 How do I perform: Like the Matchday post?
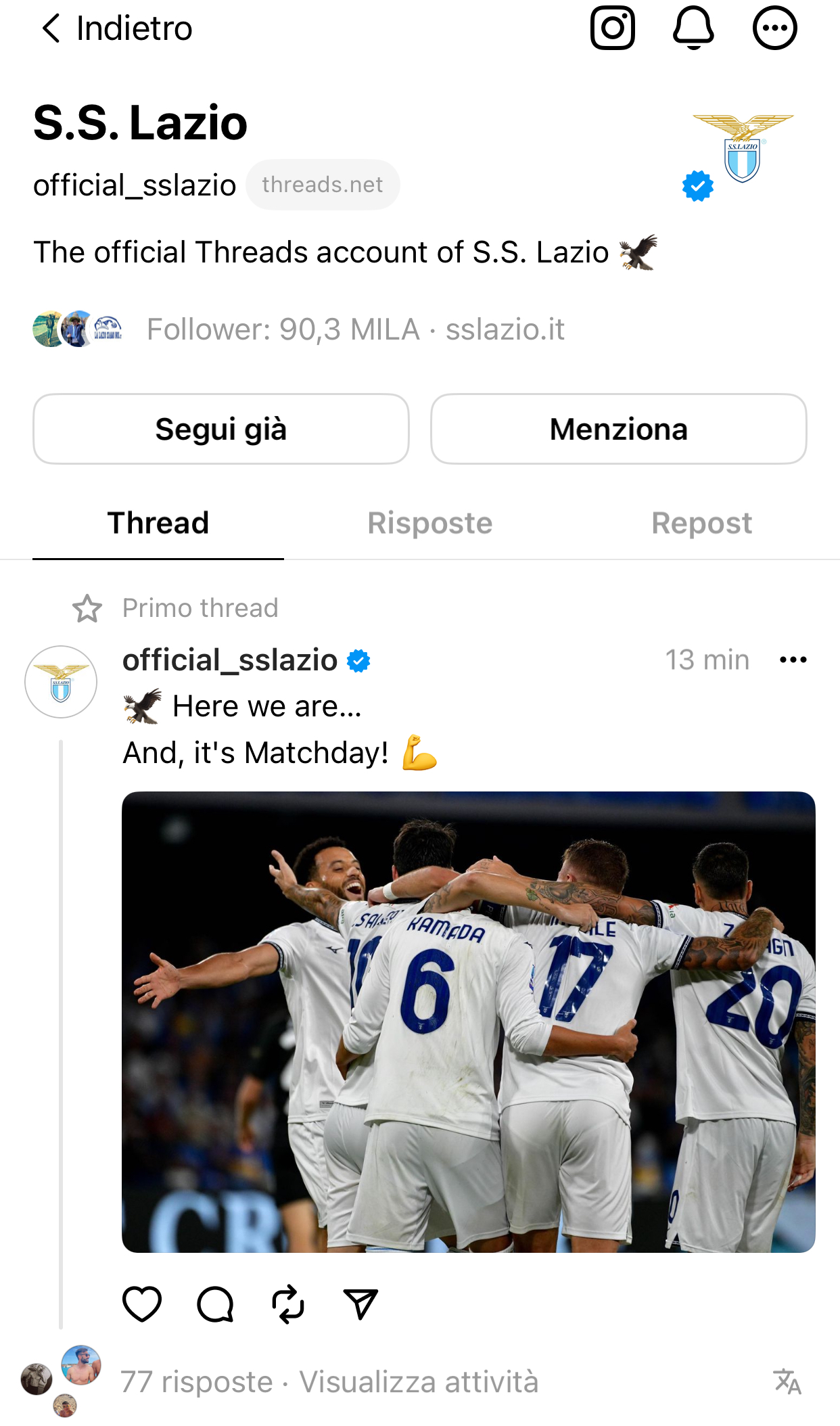click(142, 1304)
